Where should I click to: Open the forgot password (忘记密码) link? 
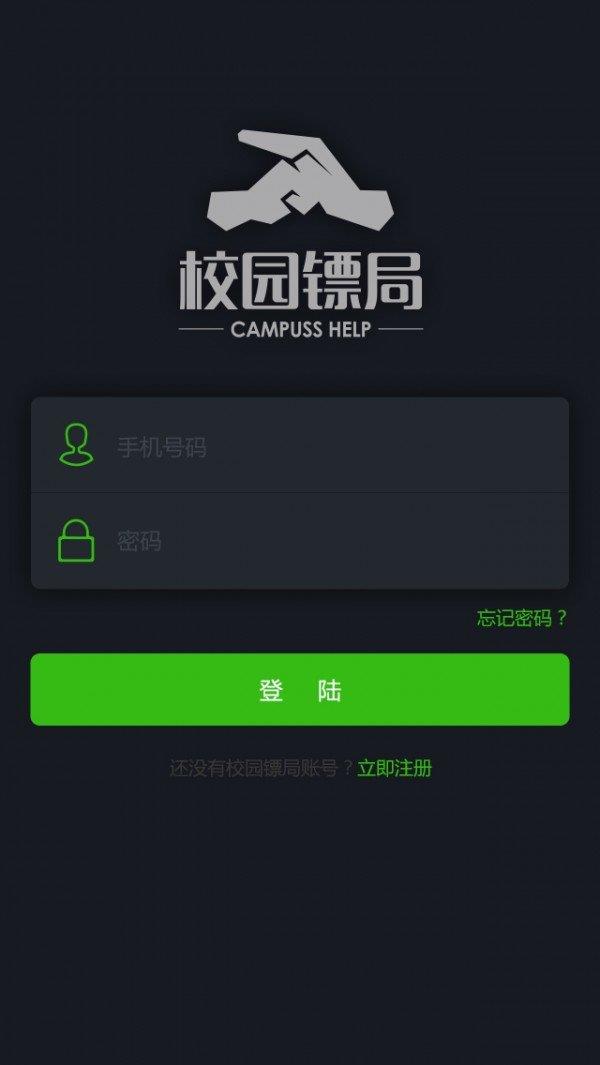[521, 618]
